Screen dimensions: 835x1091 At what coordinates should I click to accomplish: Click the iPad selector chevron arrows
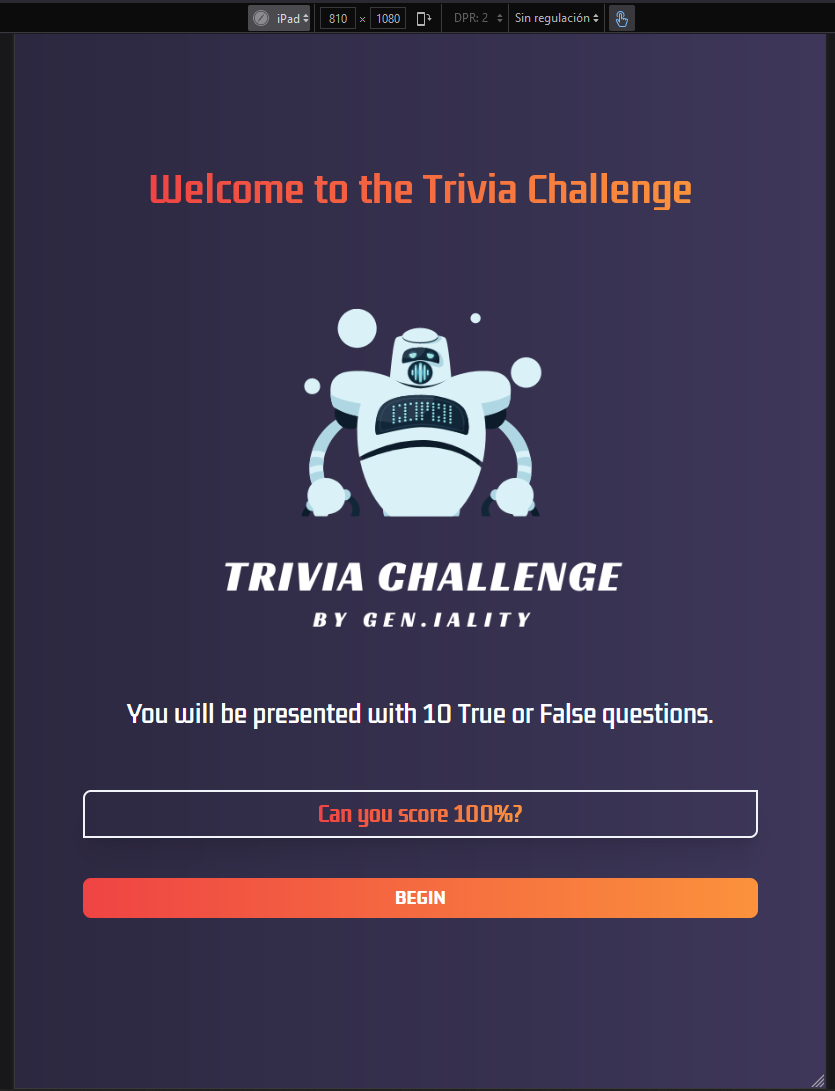pos(303,17)
